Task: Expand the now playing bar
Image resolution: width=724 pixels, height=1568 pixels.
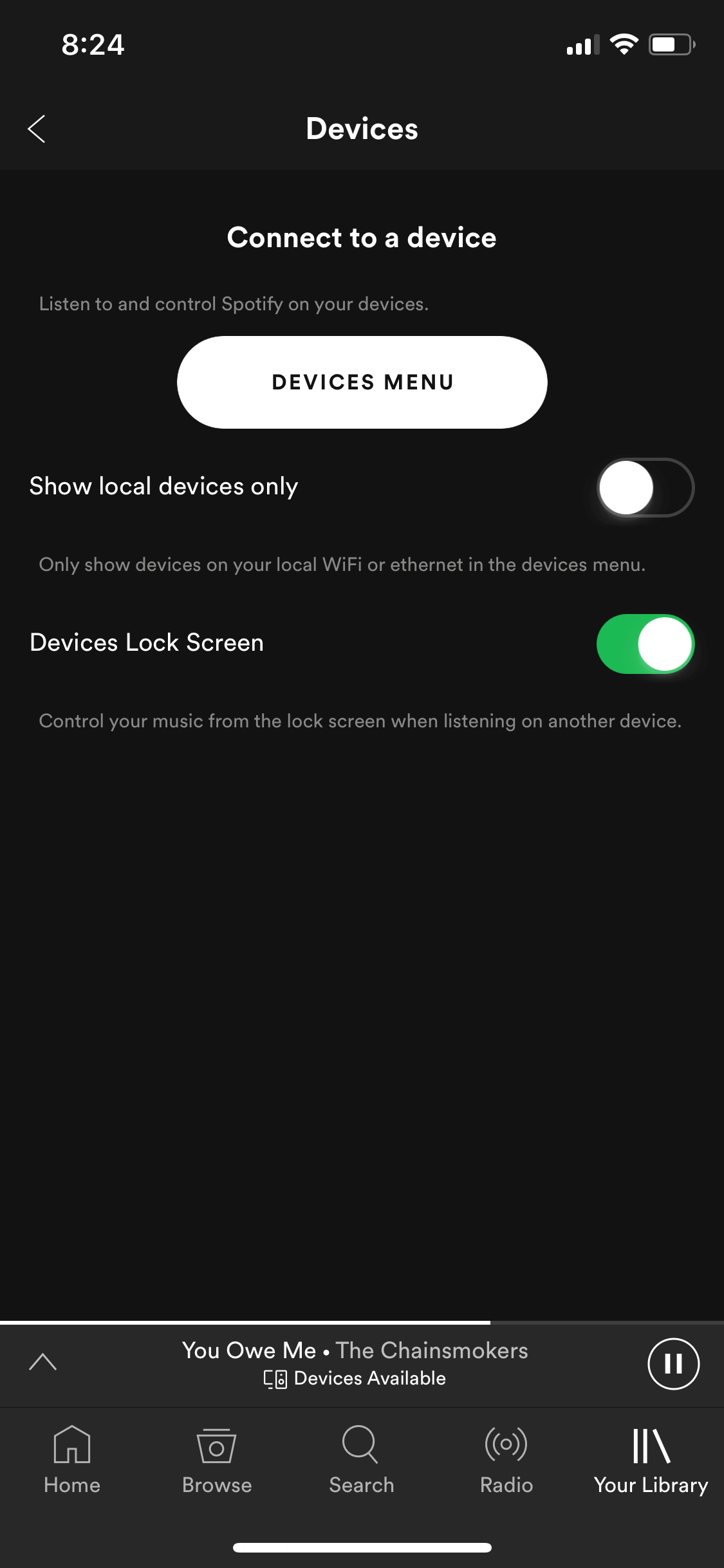Action: coord(43,1362)
